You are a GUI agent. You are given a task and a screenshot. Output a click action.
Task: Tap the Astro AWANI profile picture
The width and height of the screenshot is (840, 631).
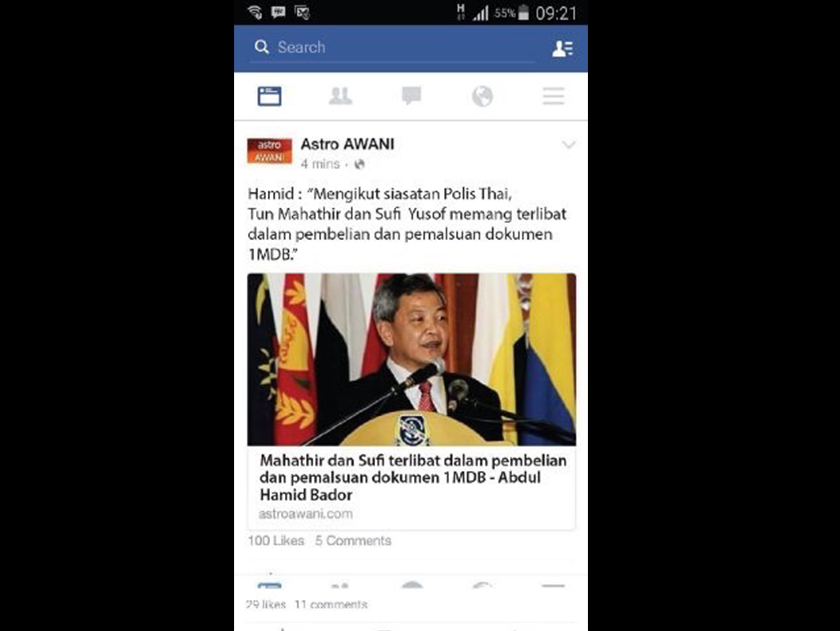(269, 152)
